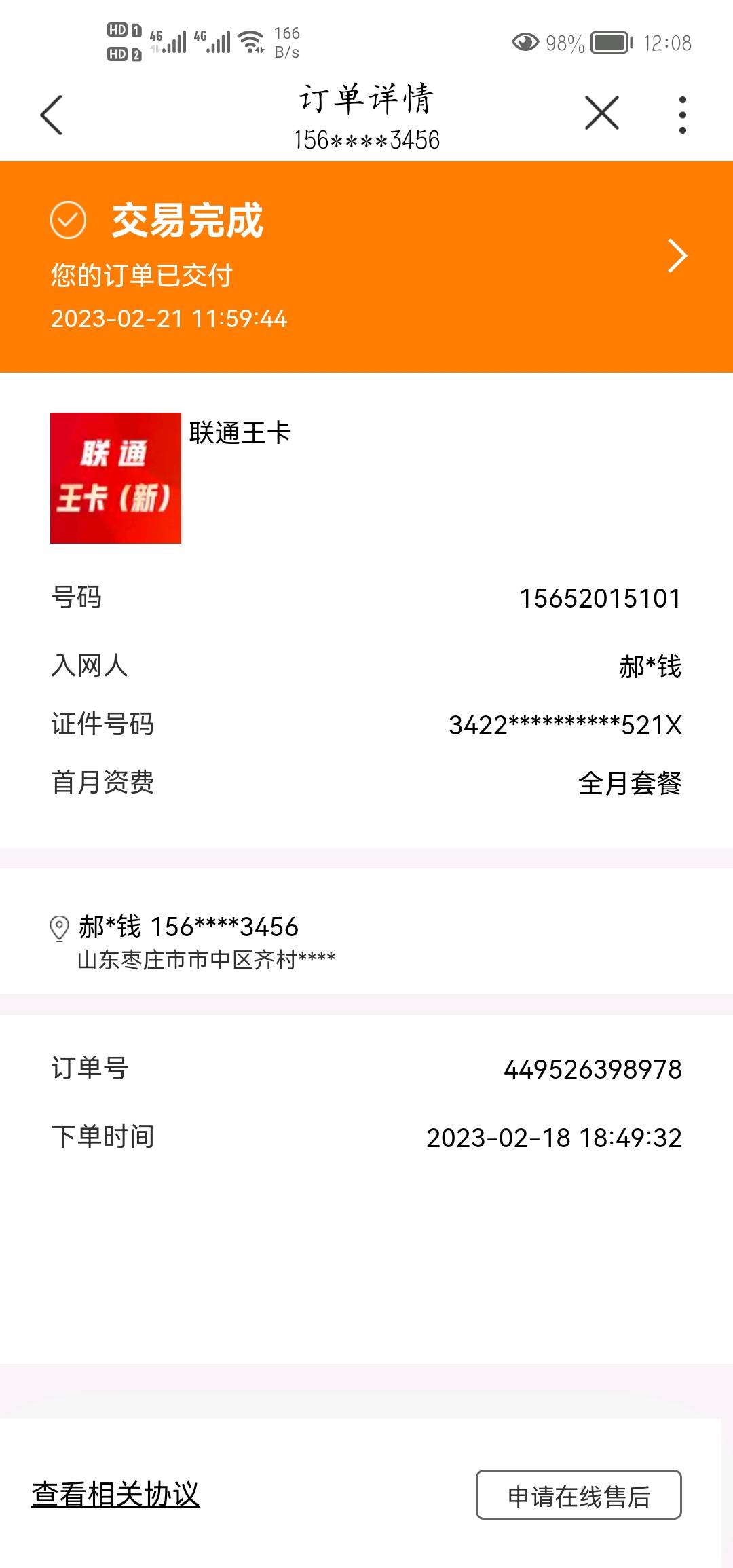Viewport: 733px width, 1568px height.
Task: Open the 联通王卡 product image
Action: point(116,478)
